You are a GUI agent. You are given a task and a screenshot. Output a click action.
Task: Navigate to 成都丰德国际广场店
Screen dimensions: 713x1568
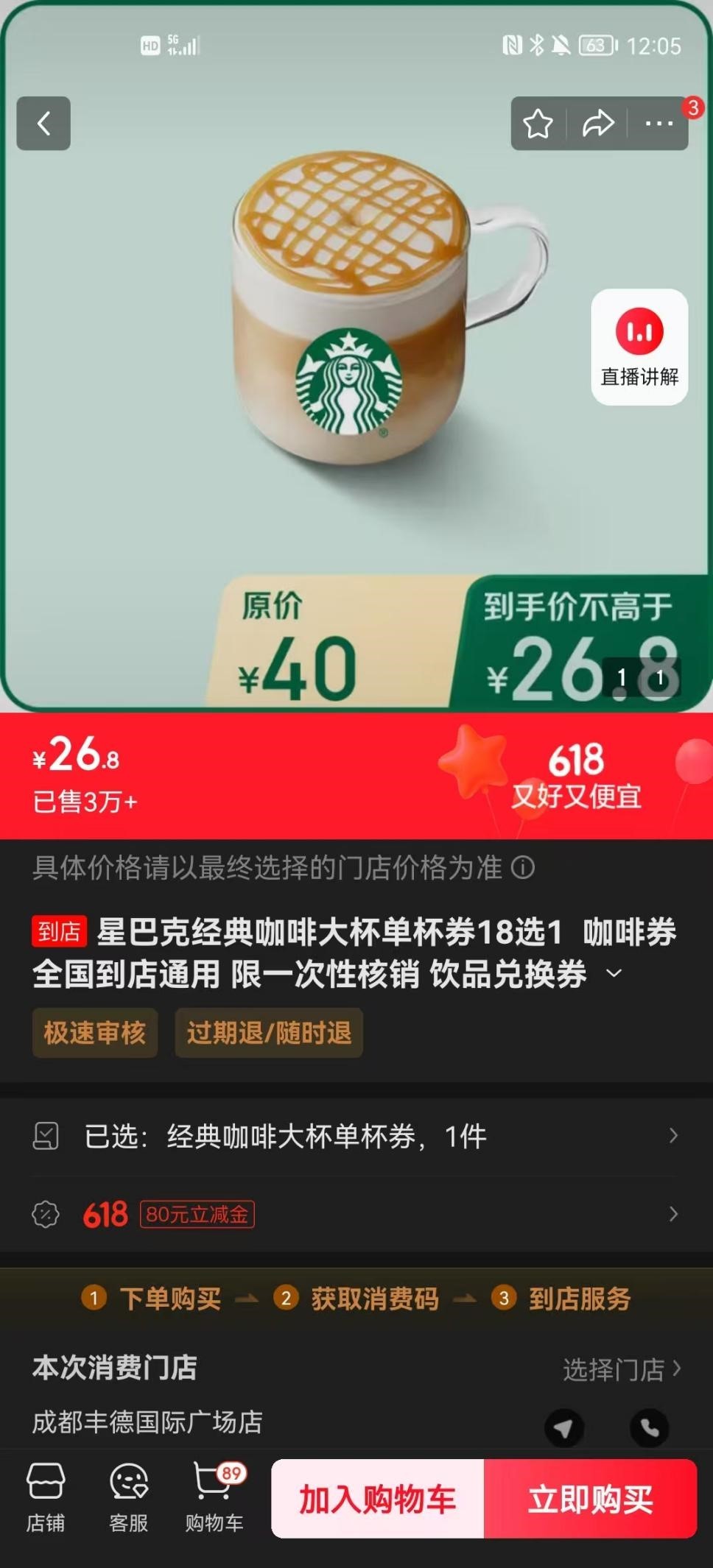coord(563,1428)
